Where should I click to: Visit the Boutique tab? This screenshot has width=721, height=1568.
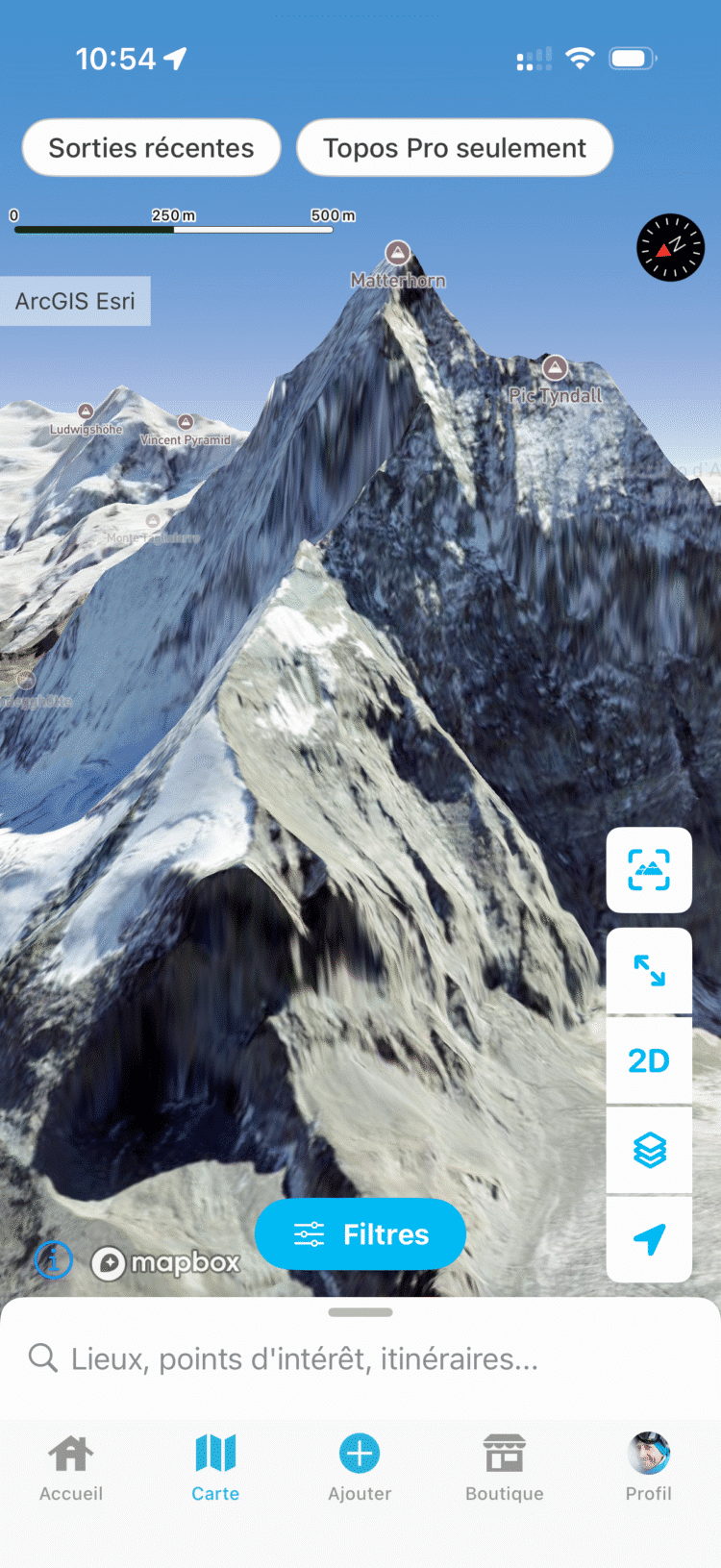[x=504, y=1468]
